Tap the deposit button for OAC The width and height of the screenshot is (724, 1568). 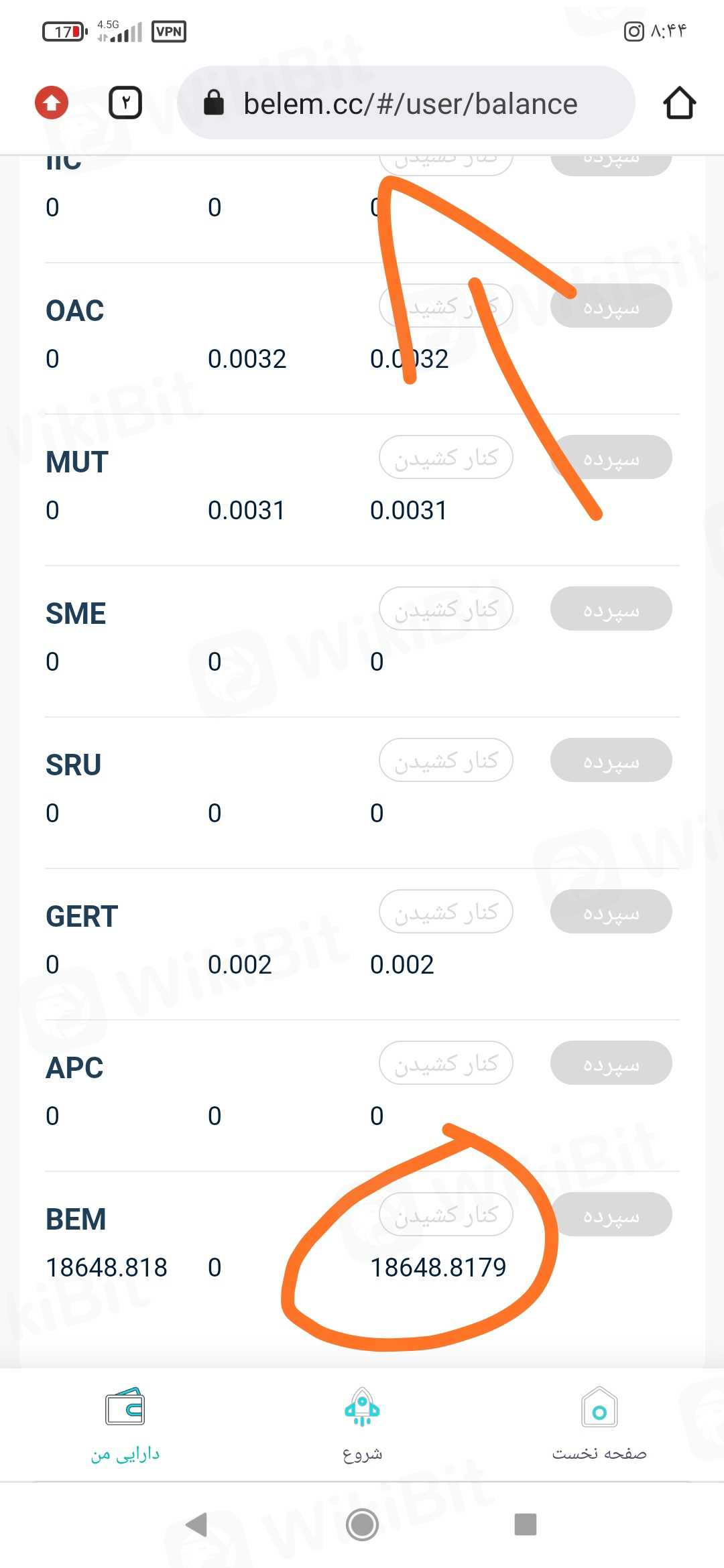tap(611, 306)
